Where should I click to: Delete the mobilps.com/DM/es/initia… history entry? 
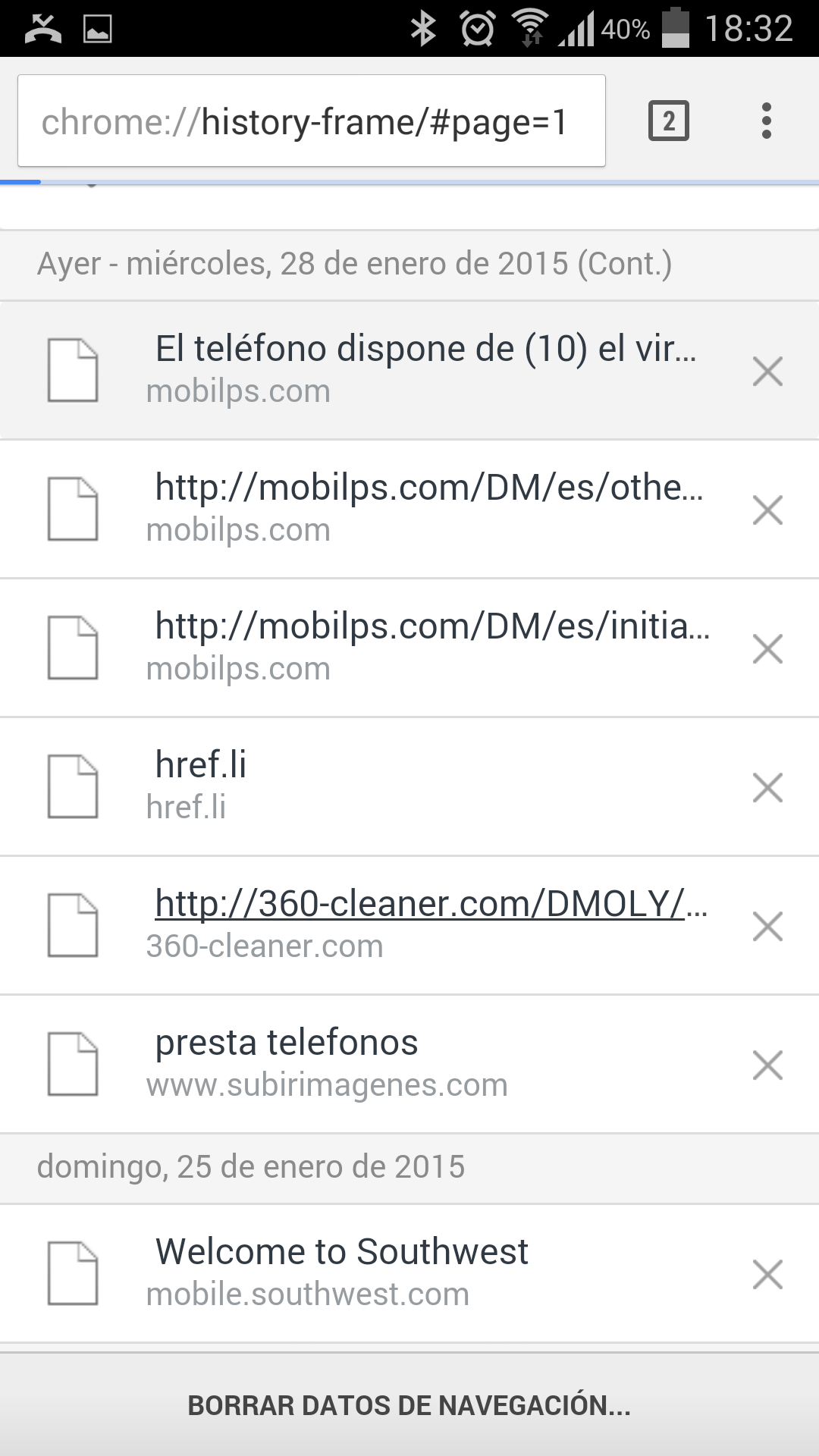(767, 649)
